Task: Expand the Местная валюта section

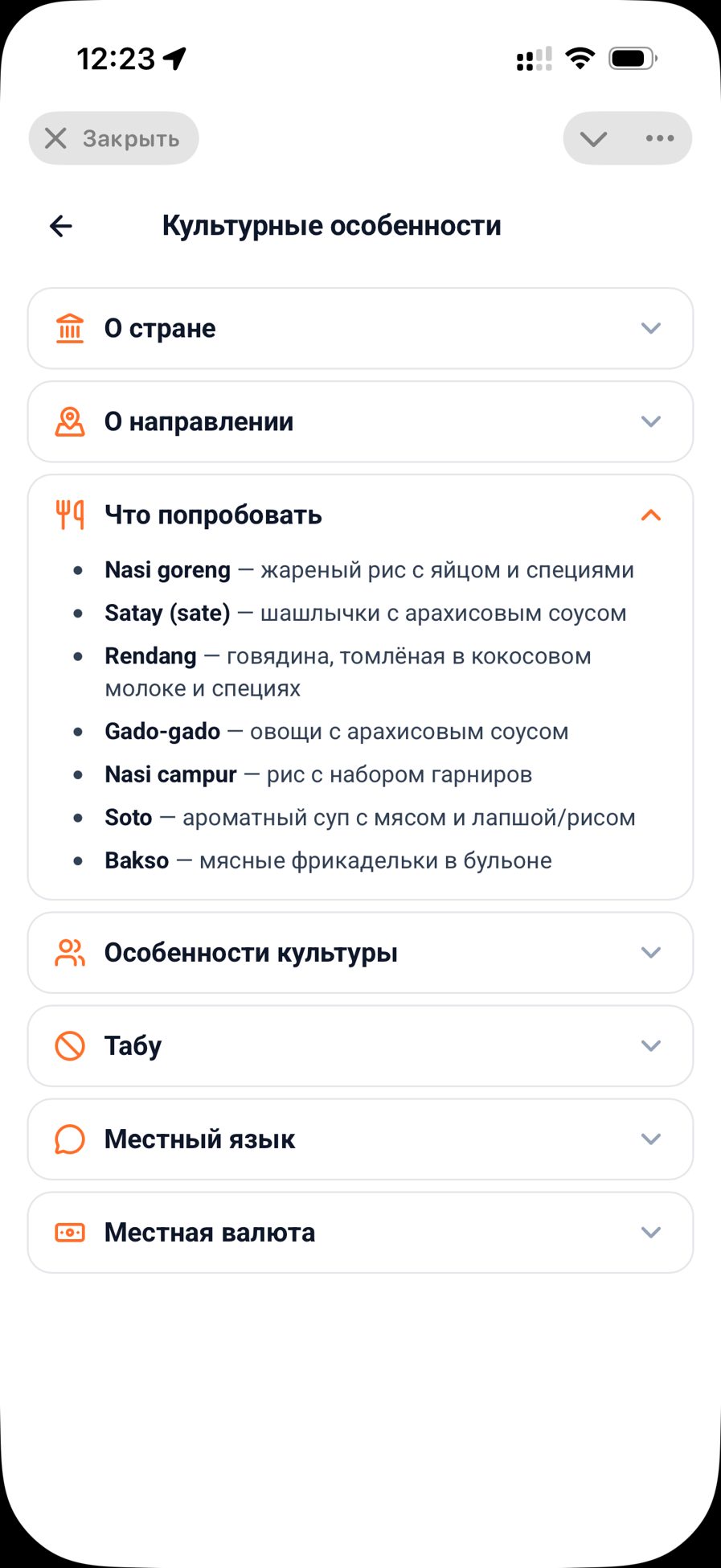Action: 360,1233
